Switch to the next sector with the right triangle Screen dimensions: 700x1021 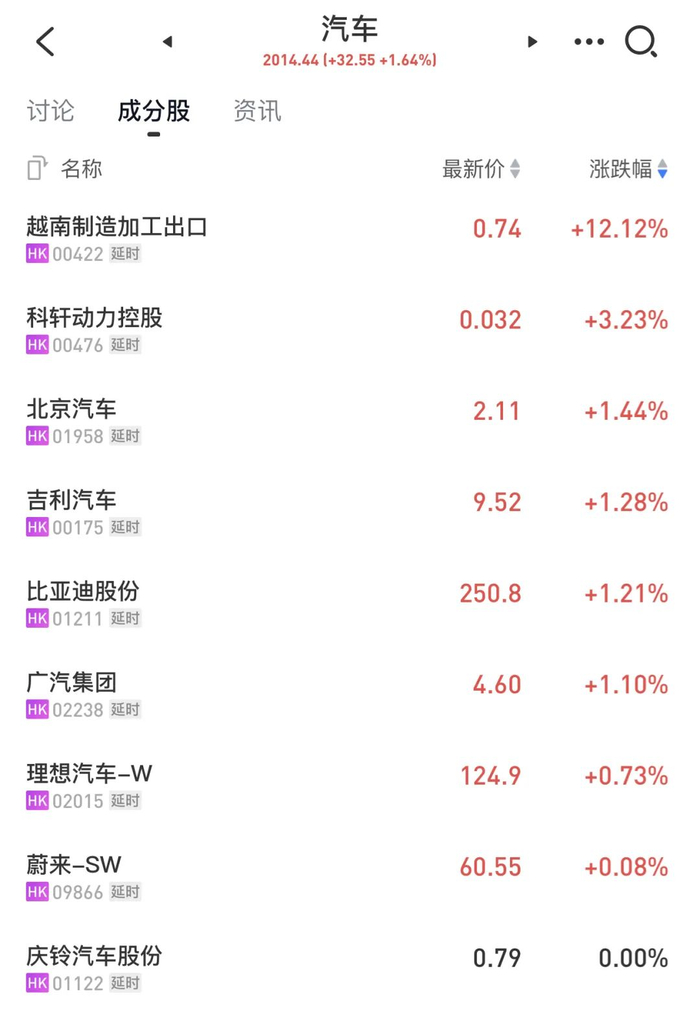[x=532, y=42]
